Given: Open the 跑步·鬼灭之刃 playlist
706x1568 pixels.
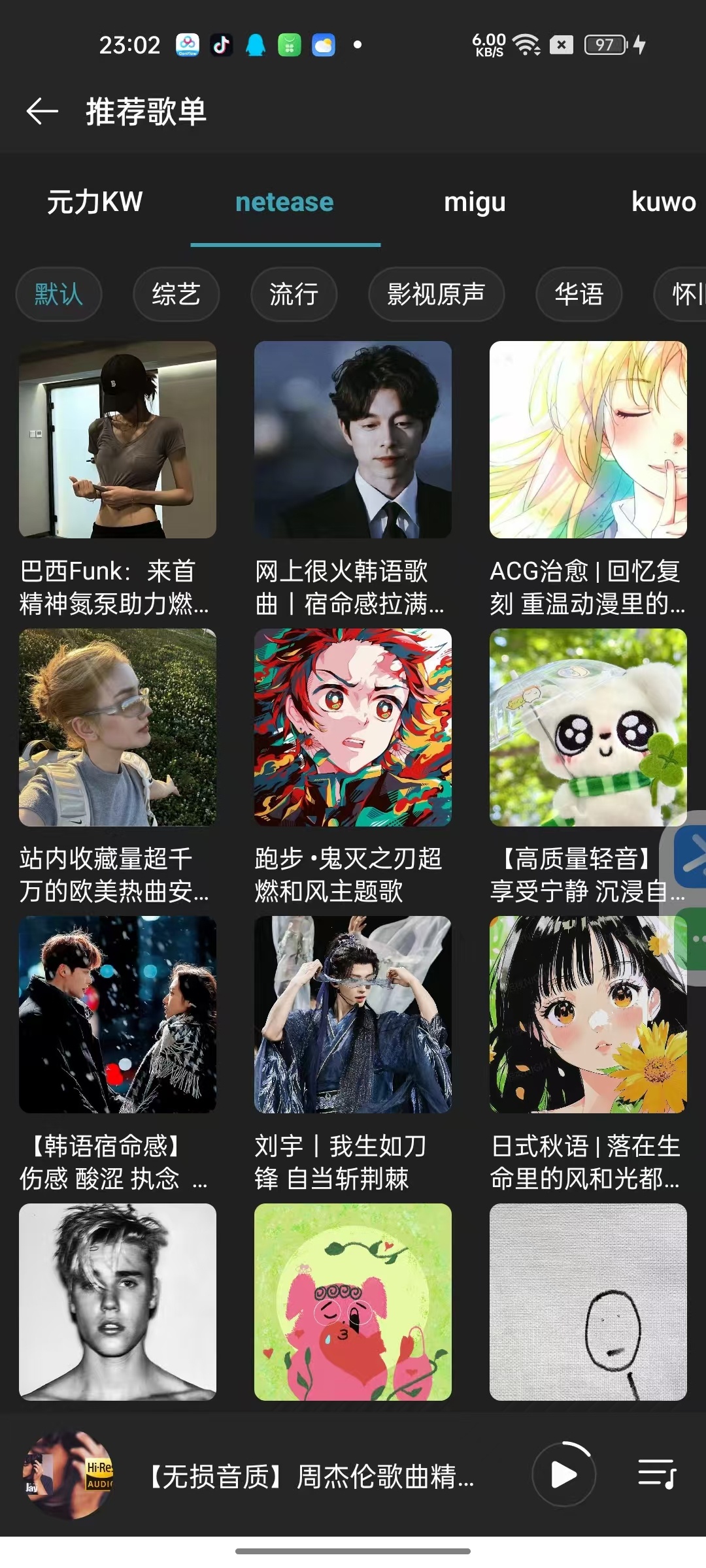Looking at the screenshot, I should (353, 727).
